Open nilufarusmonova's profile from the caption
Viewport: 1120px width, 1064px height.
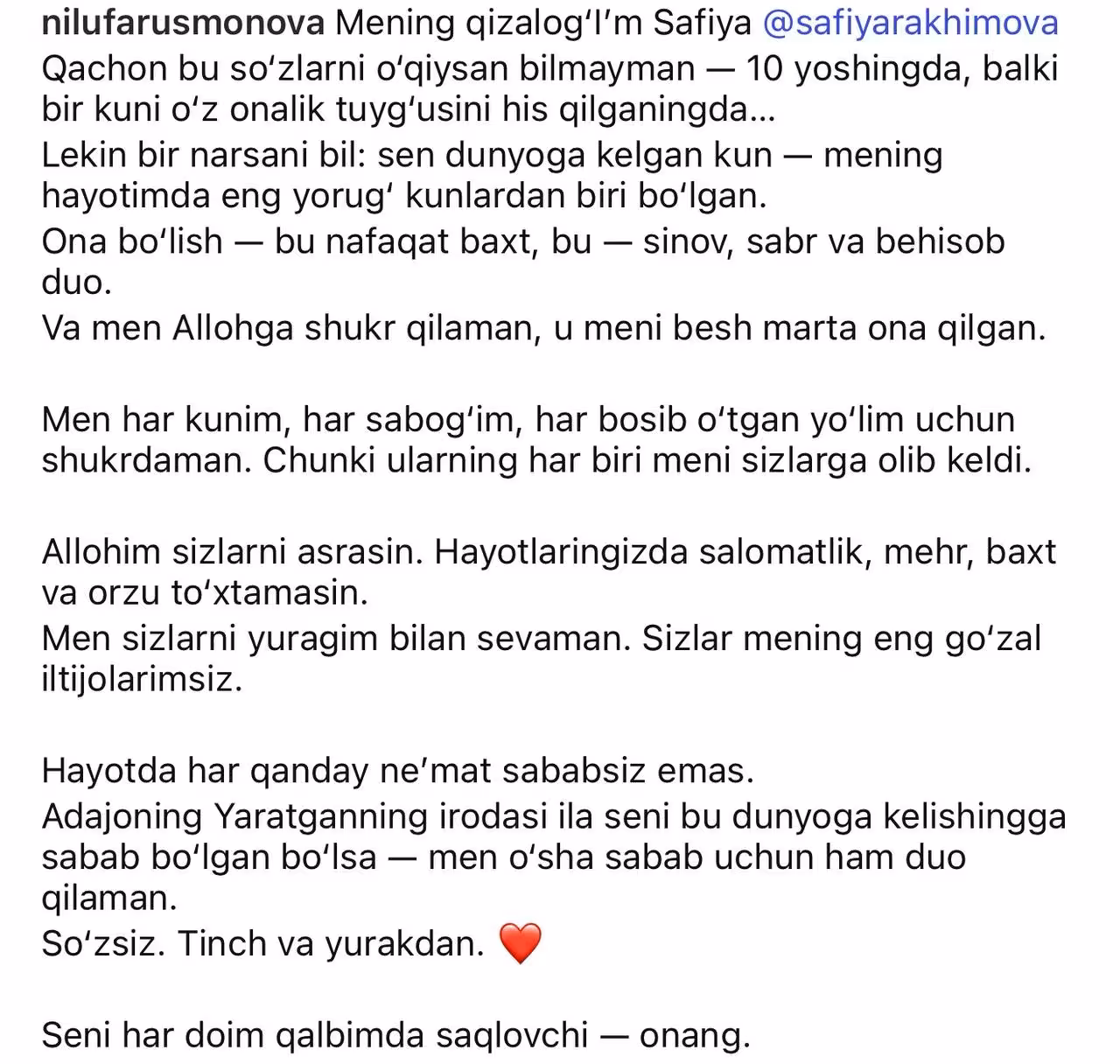pyautogui.click(x=183, y=23)
